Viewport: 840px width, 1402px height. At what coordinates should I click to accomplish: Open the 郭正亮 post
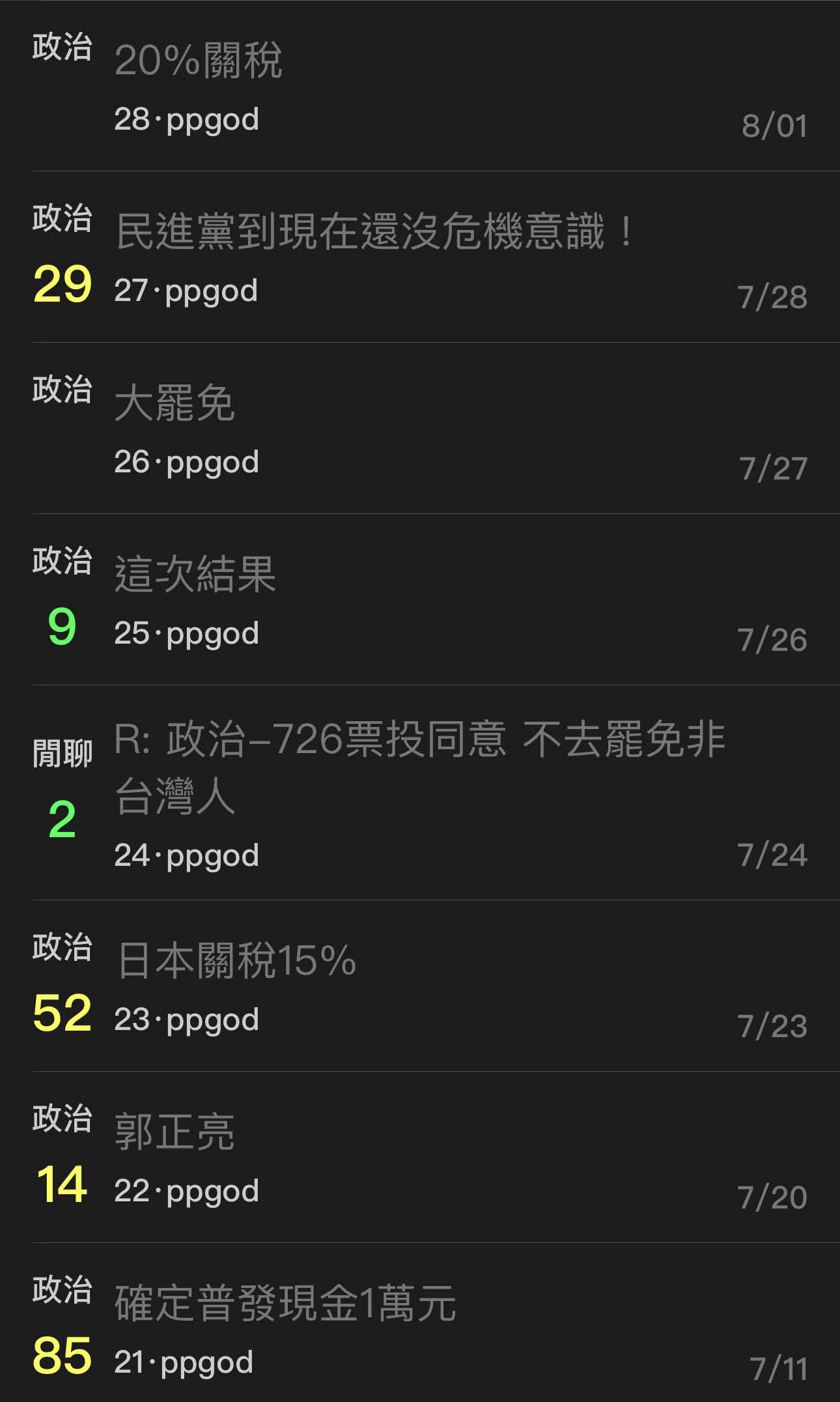(x=175, y=1132)
